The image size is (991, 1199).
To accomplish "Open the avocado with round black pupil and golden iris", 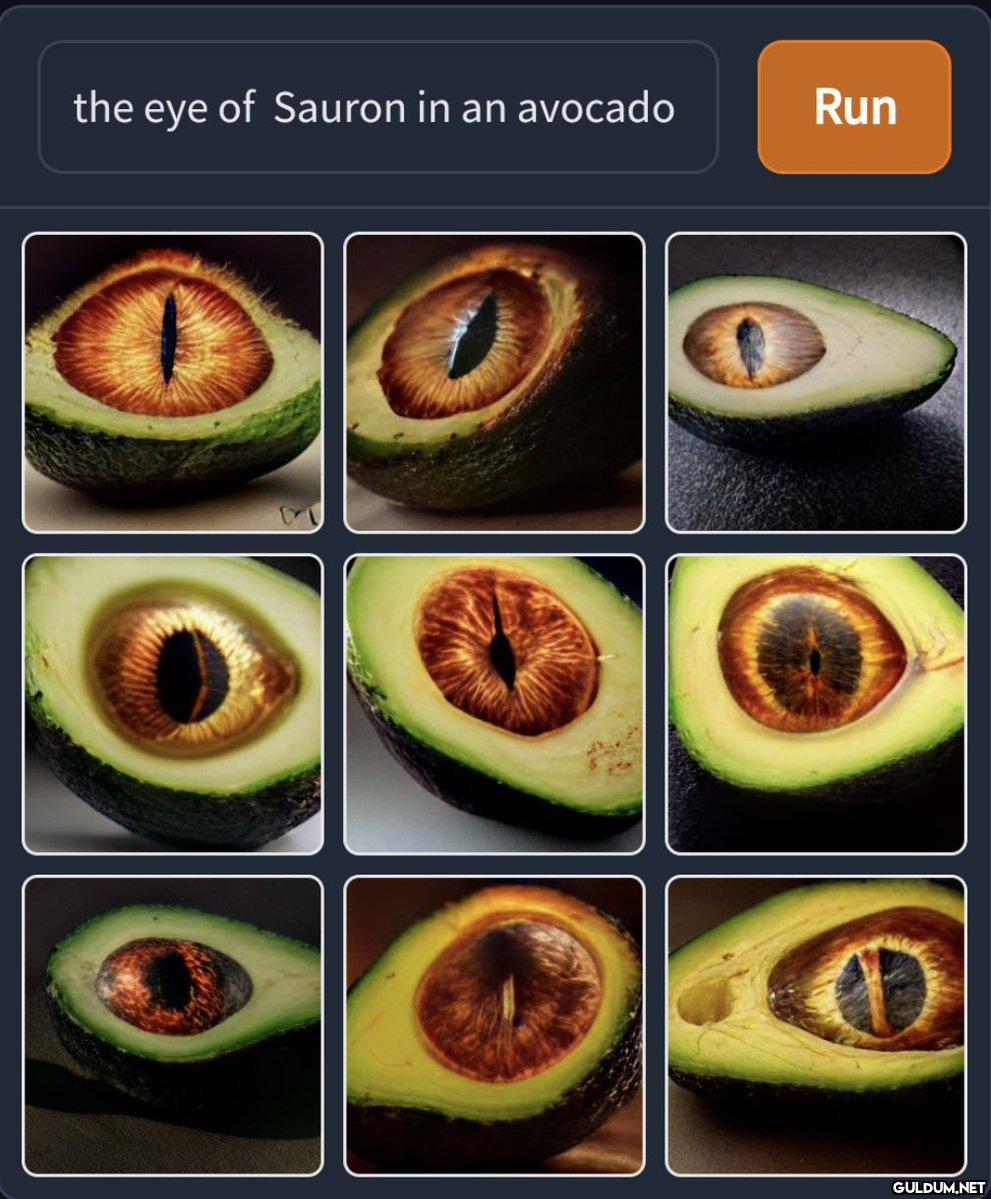I will (173, 704).
